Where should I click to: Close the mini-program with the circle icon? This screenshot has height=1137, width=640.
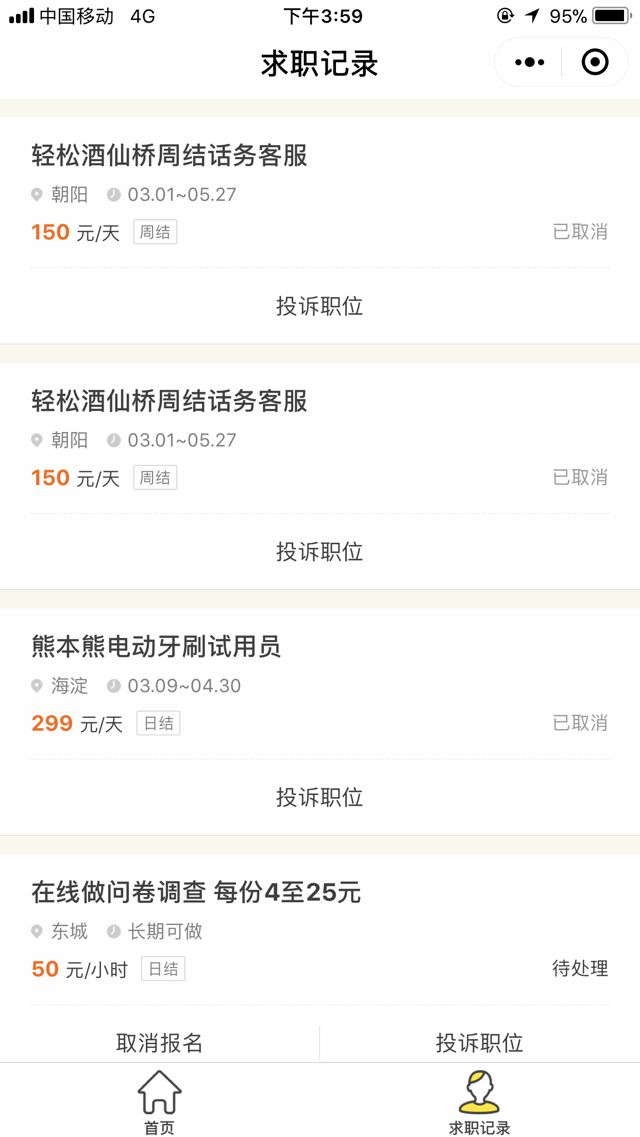(595, 63)
